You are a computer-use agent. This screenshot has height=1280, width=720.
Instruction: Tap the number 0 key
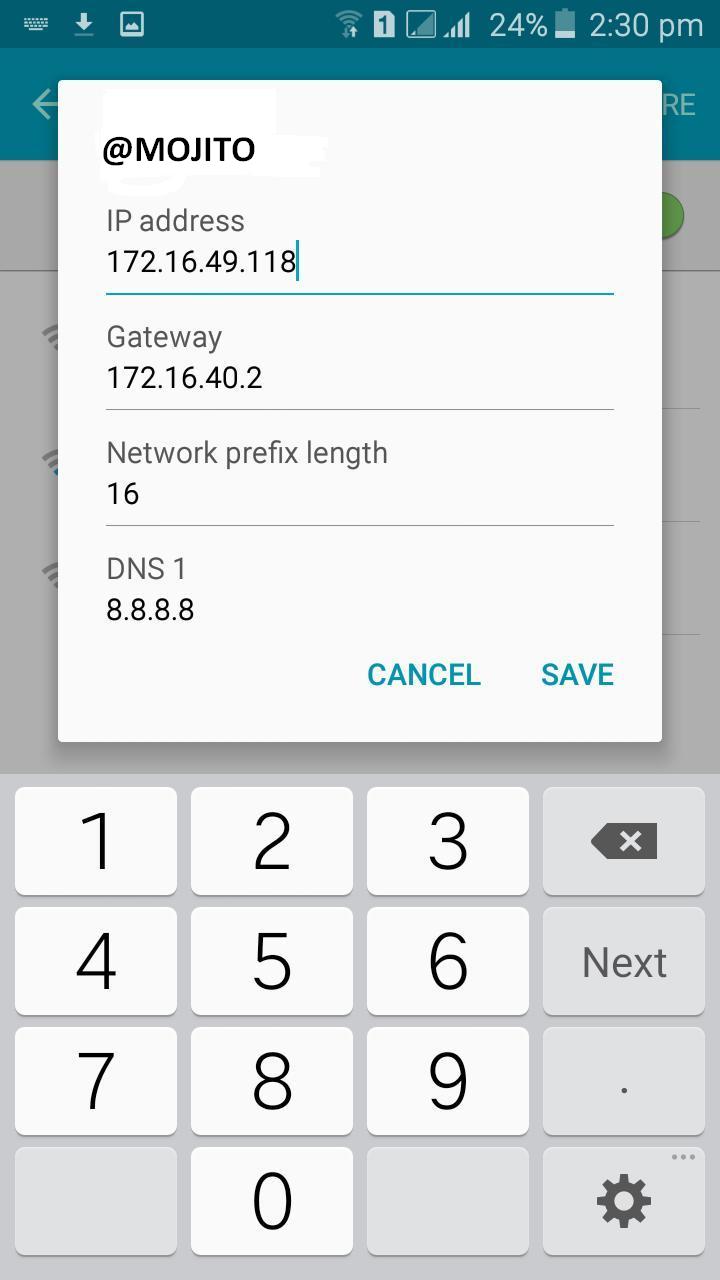[x=271, y=1201]
